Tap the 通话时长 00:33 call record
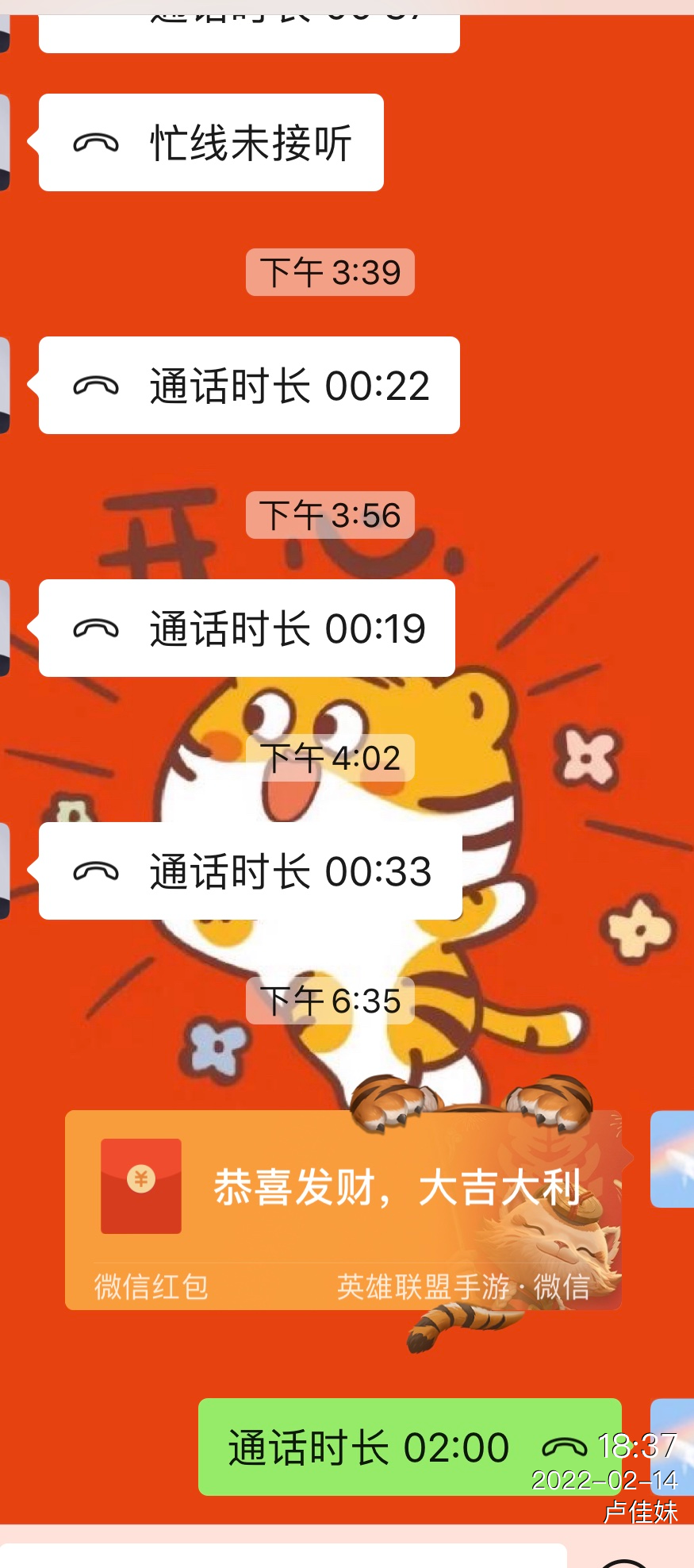The height and width of the screenshot is (1568, 694). [250, 871]
